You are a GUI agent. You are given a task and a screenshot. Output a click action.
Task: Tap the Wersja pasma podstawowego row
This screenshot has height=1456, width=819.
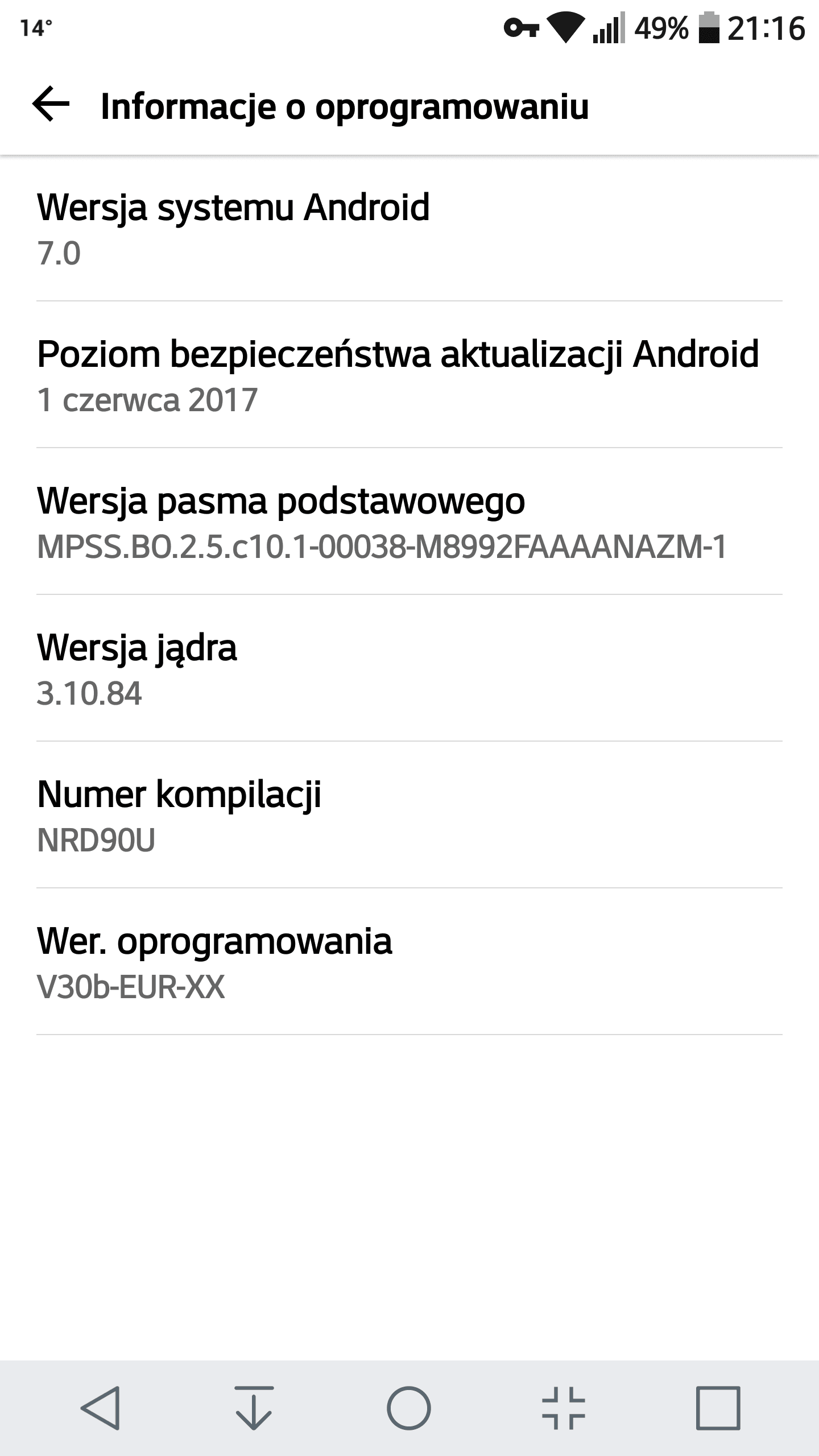pyautogui.click(x=409, y=522)
